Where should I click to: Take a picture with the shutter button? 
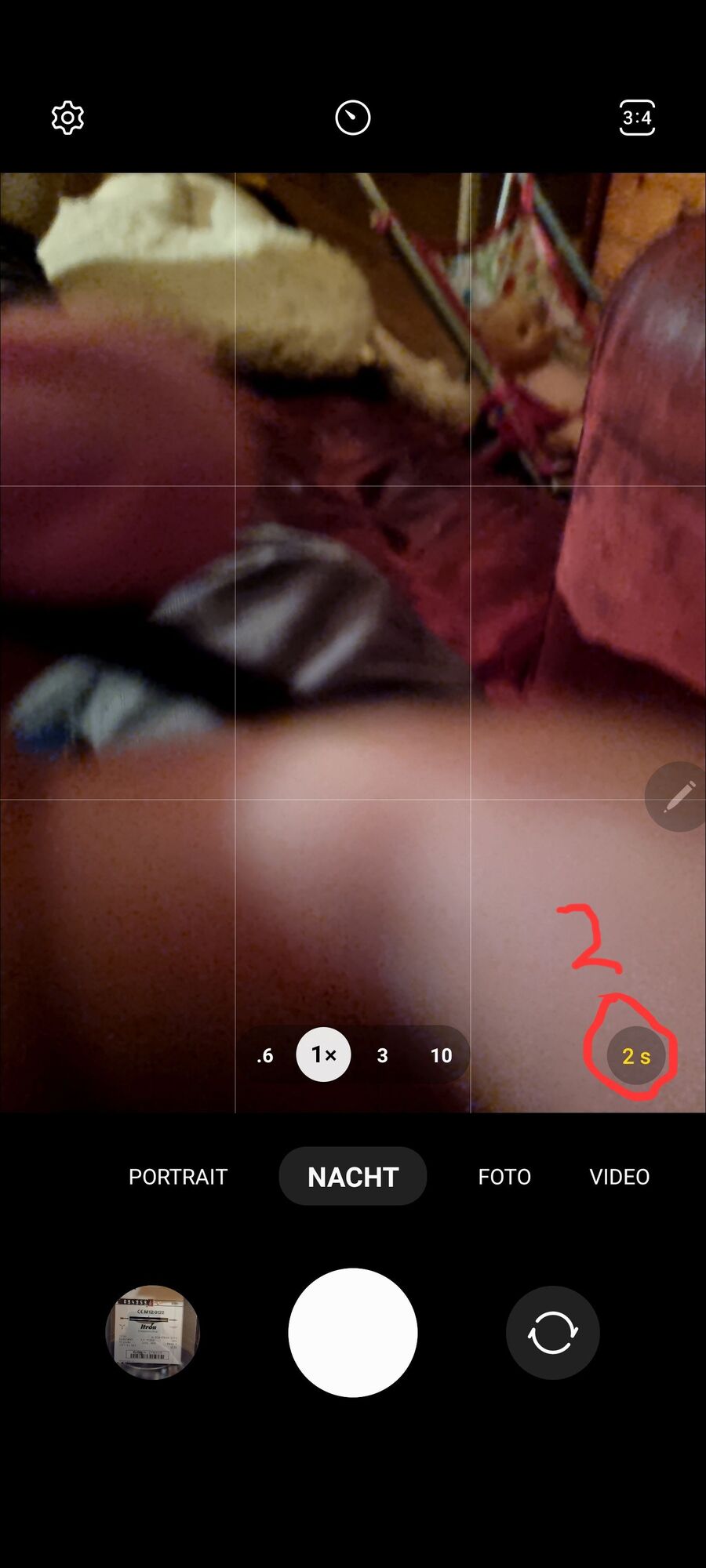click(x=353, y=1332)
